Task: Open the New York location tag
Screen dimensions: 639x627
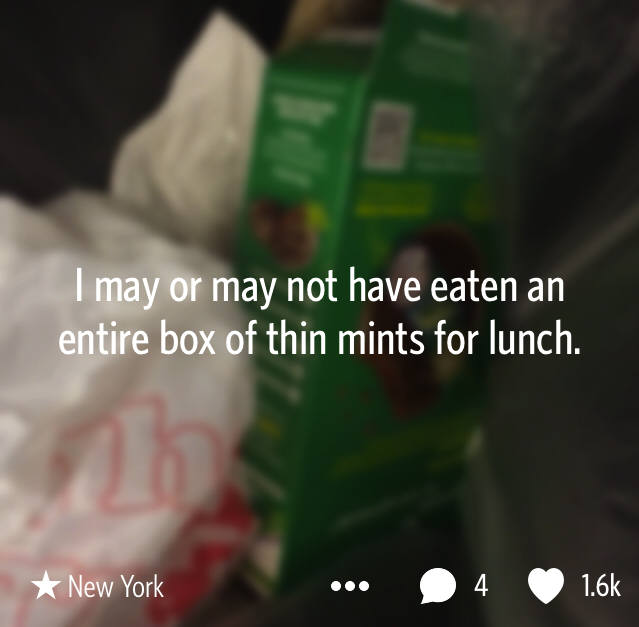Action: 98,586
